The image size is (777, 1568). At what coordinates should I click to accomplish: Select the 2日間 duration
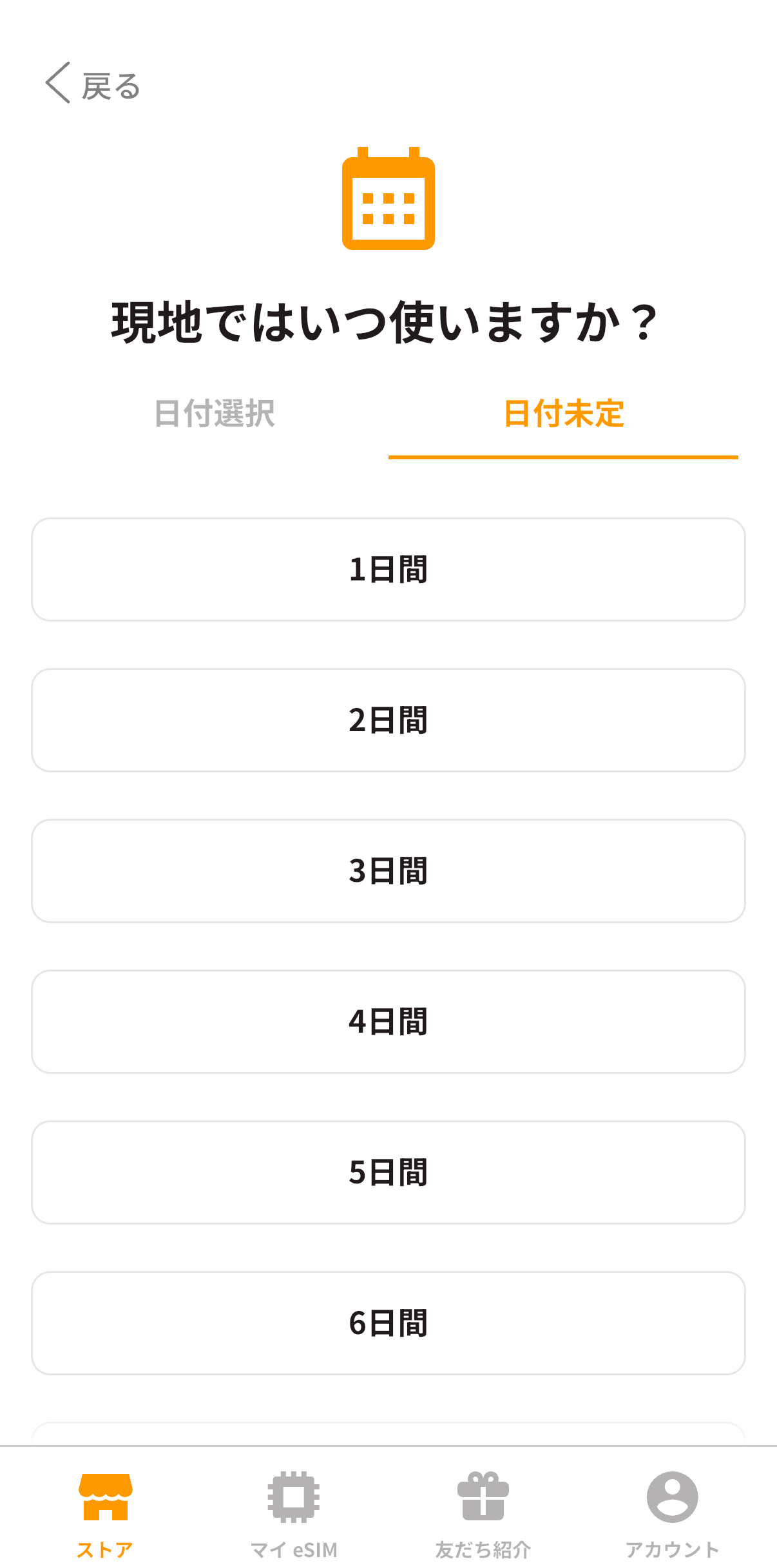pyautogui.click(x=388, y=720)
